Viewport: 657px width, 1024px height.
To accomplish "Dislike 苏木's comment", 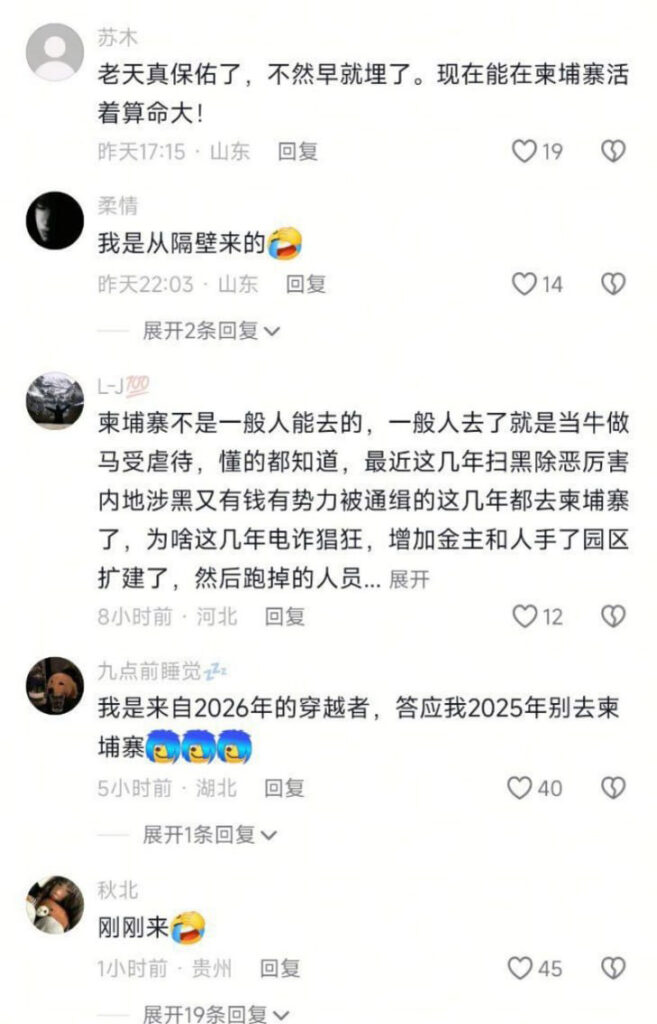I will point(613,151).
